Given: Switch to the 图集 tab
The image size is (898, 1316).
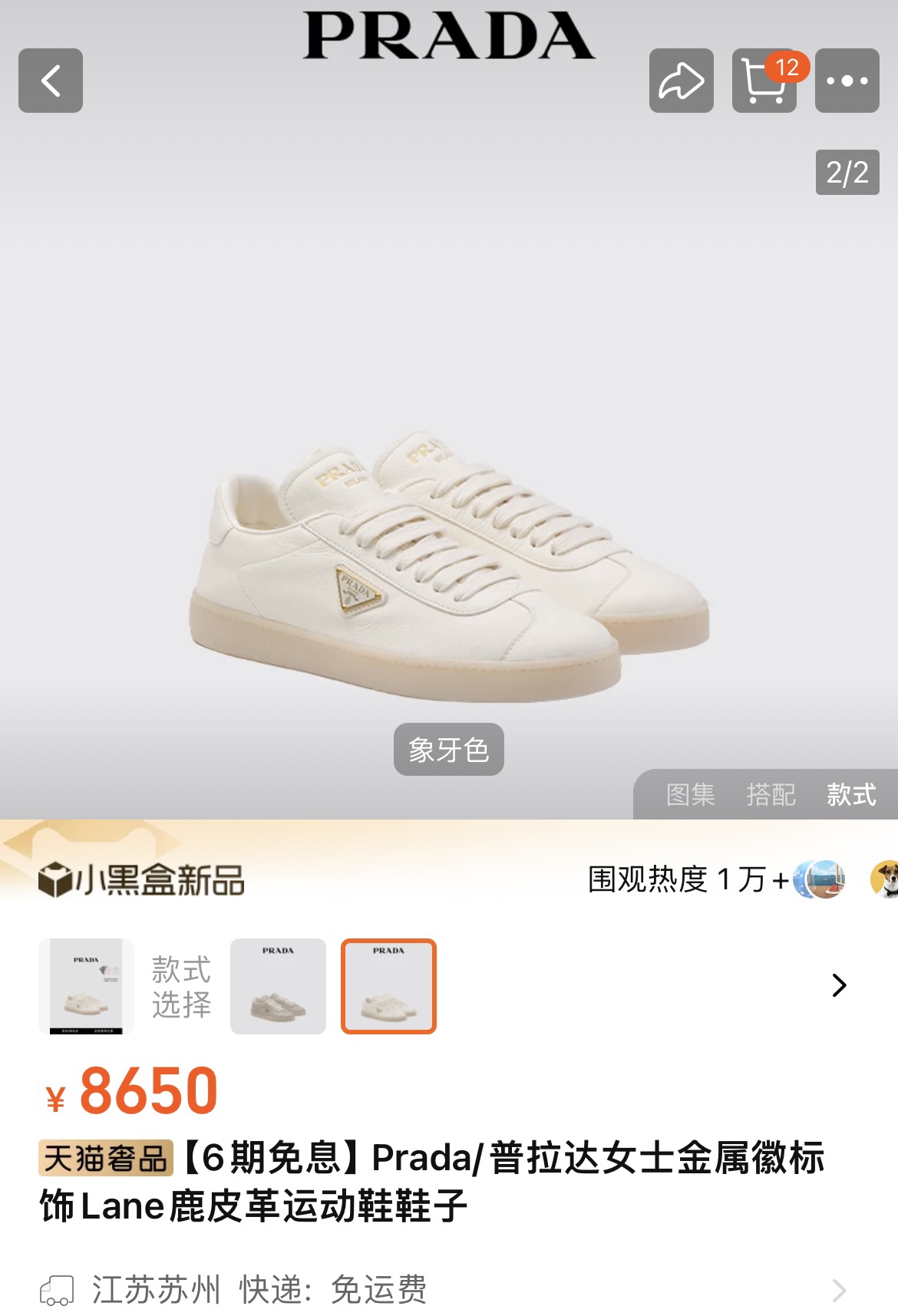Looking at the screenshot, I should (x=690, y=794).
